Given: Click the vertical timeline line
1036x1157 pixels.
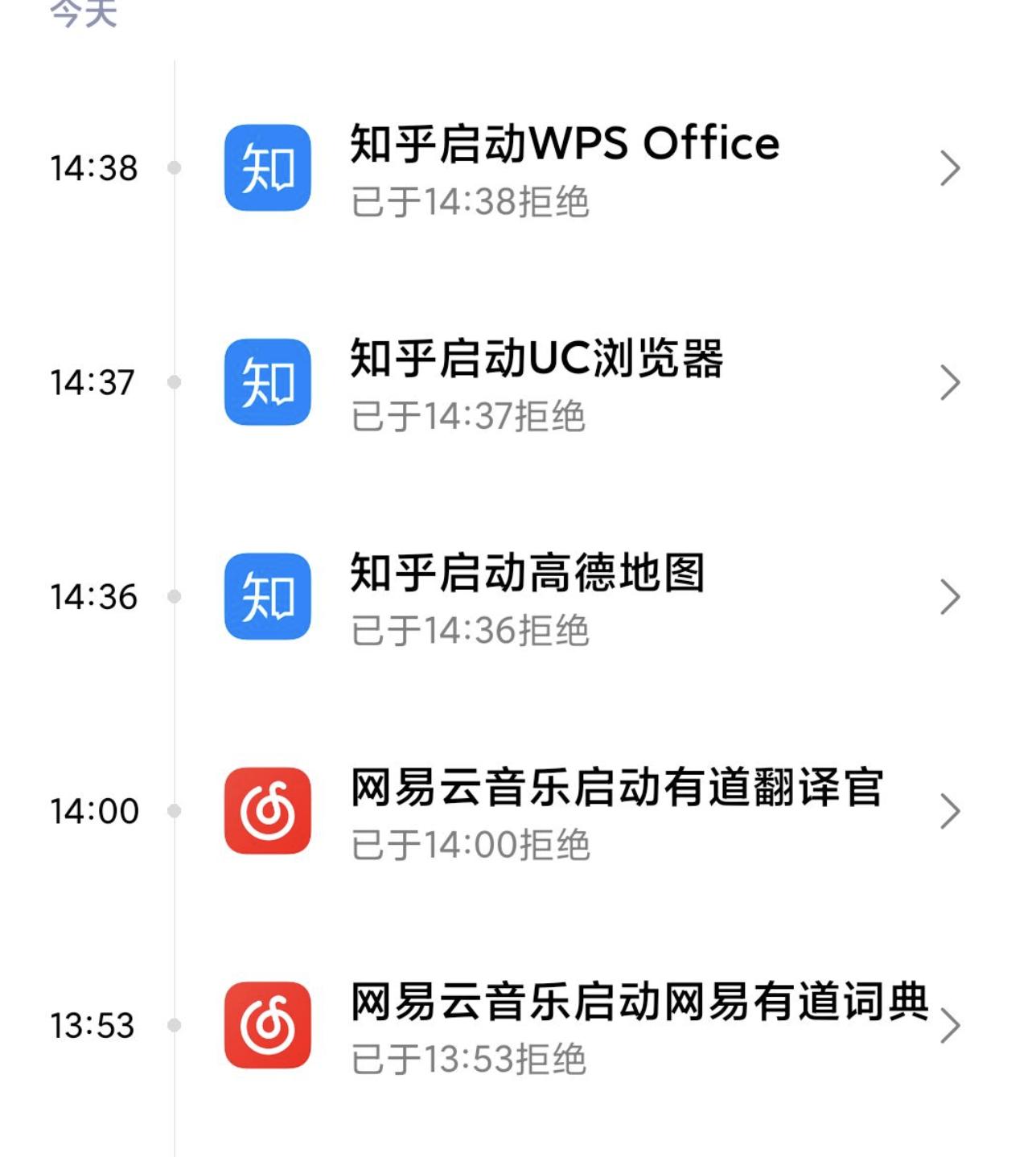Looking at the screenshot, I should pyautogui.click(x=175, y=483).
